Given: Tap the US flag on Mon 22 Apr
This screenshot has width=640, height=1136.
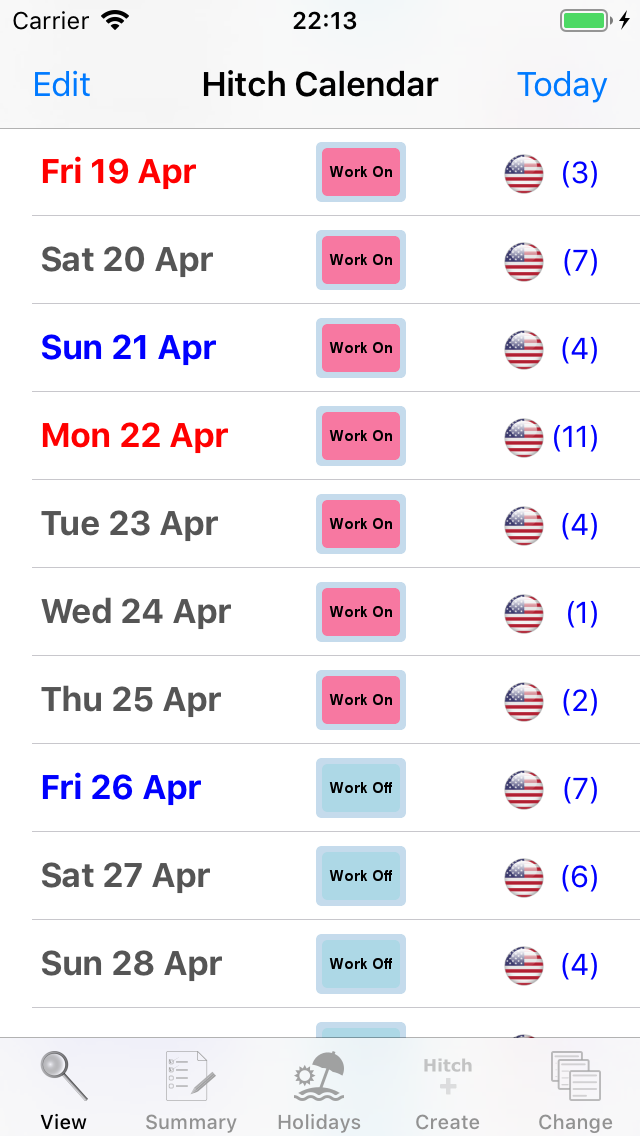Looking at the screenshot, I should click(x=523, y=438).
